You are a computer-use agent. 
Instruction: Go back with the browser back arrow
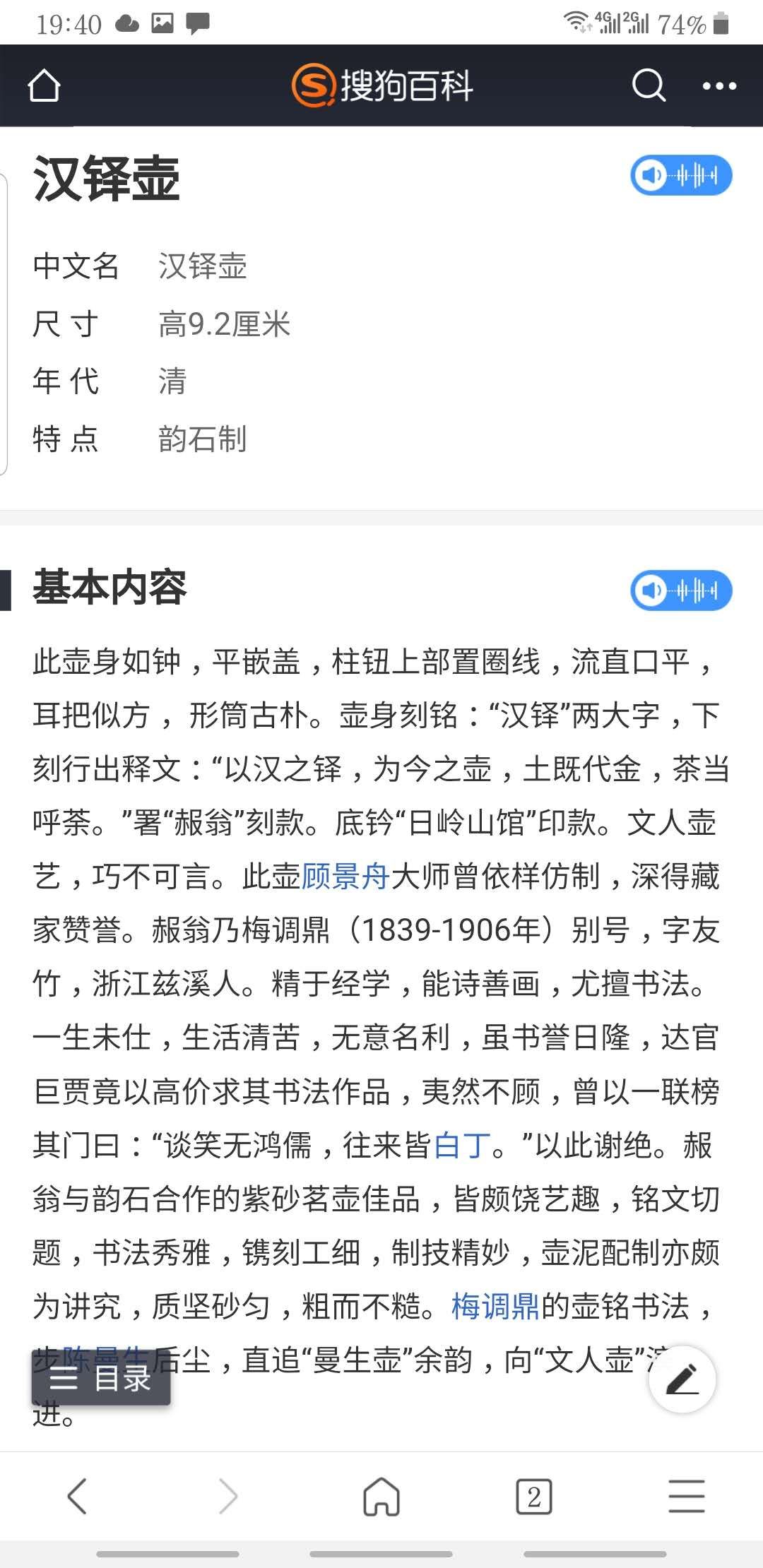tap(77, 1496)
